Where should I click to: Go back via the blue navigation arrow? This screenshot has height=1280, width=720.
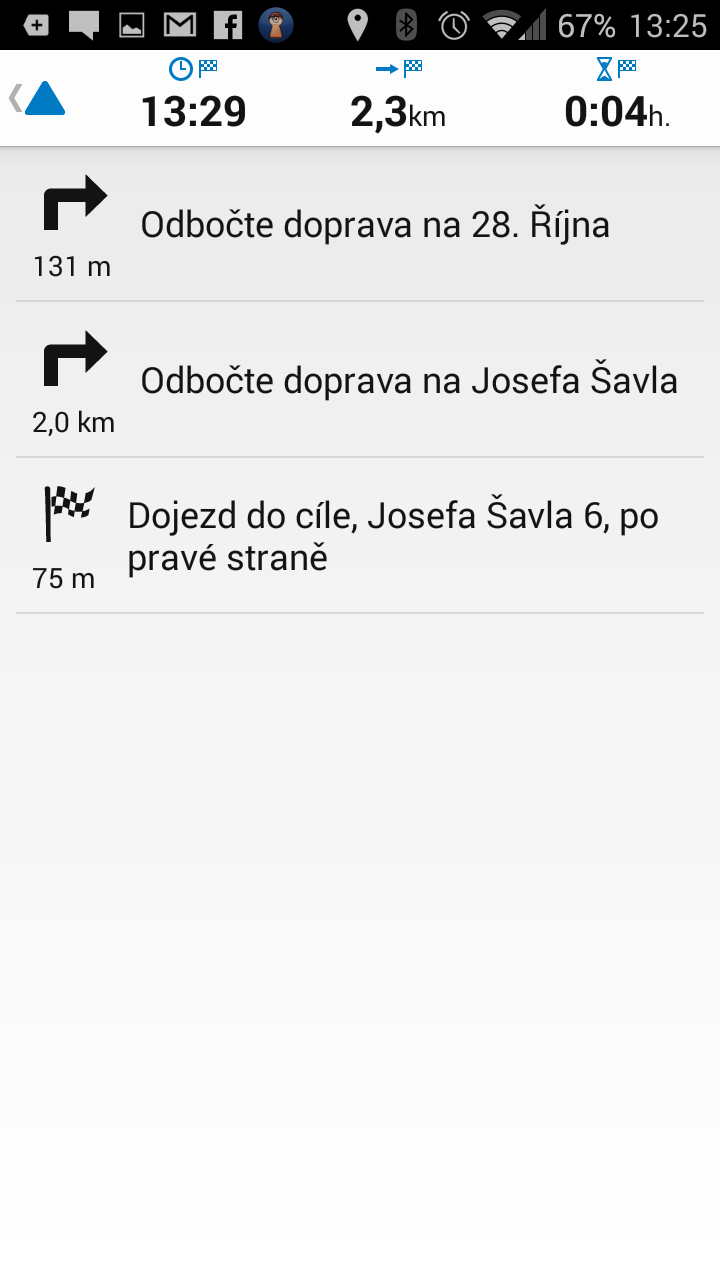coord(38,98)
